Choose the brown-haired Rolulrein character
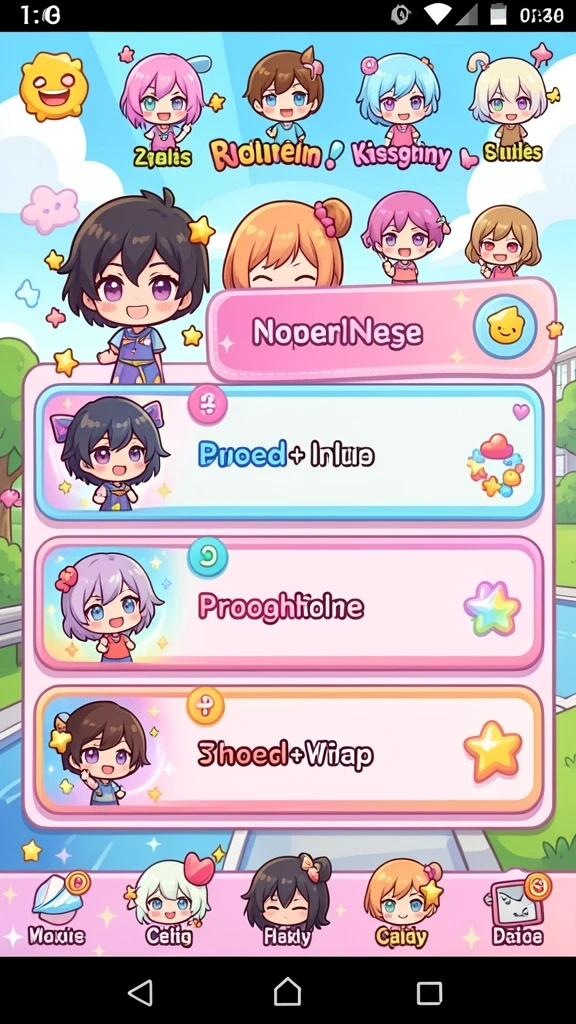This screenshot has height=1024, width=576. point(283,108)
